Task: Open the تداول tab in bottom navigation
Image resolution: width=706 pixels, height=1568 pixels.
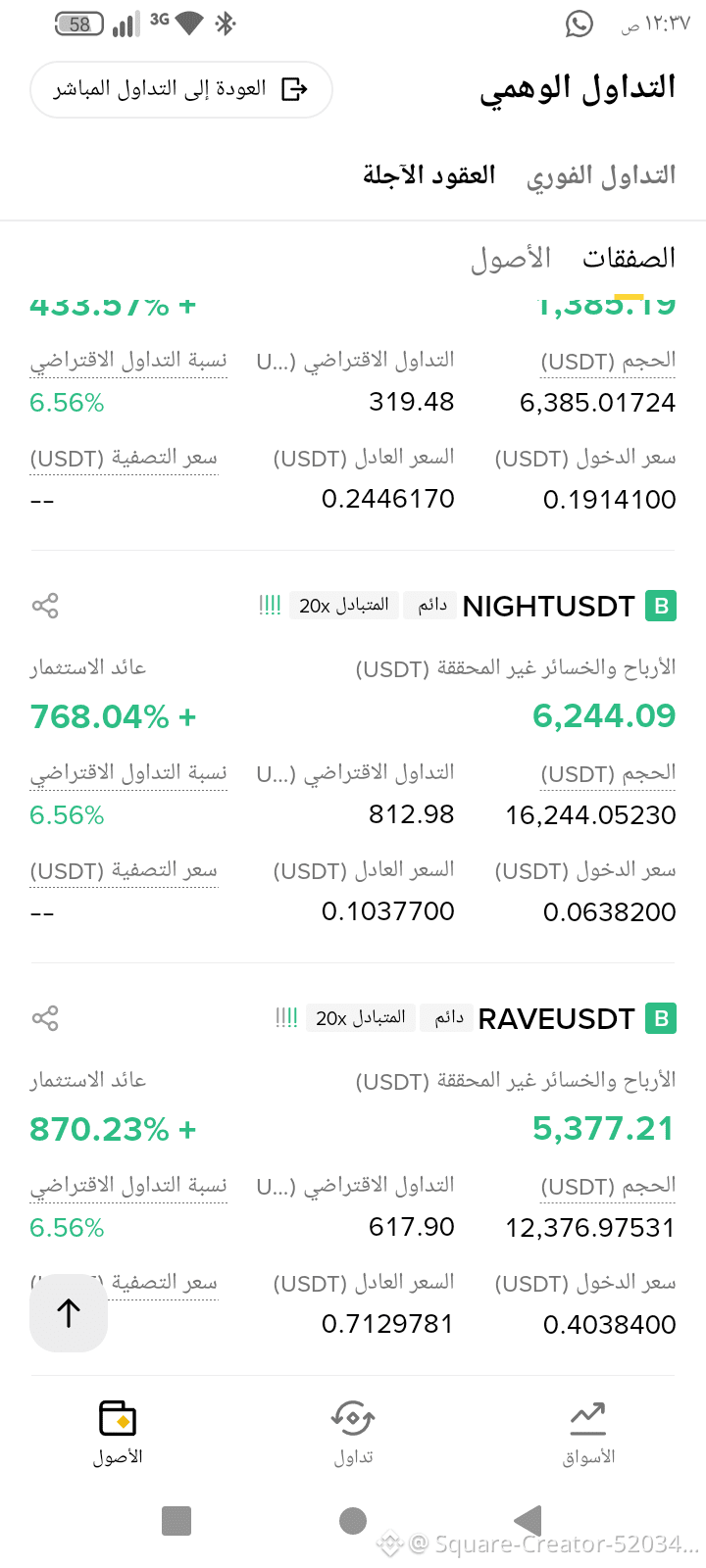Action: tap(353, 1433)
